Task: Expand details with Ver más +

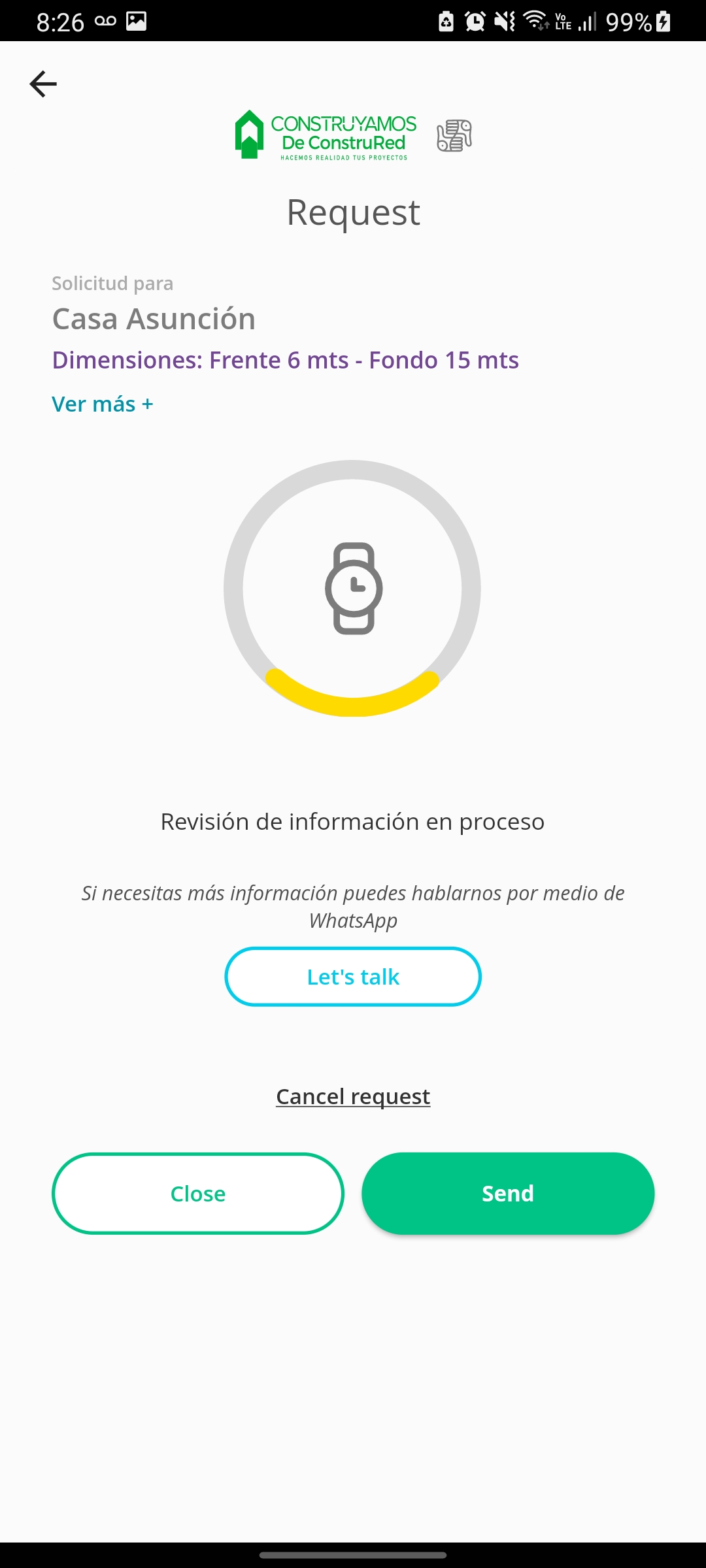Action: point(103,404)
